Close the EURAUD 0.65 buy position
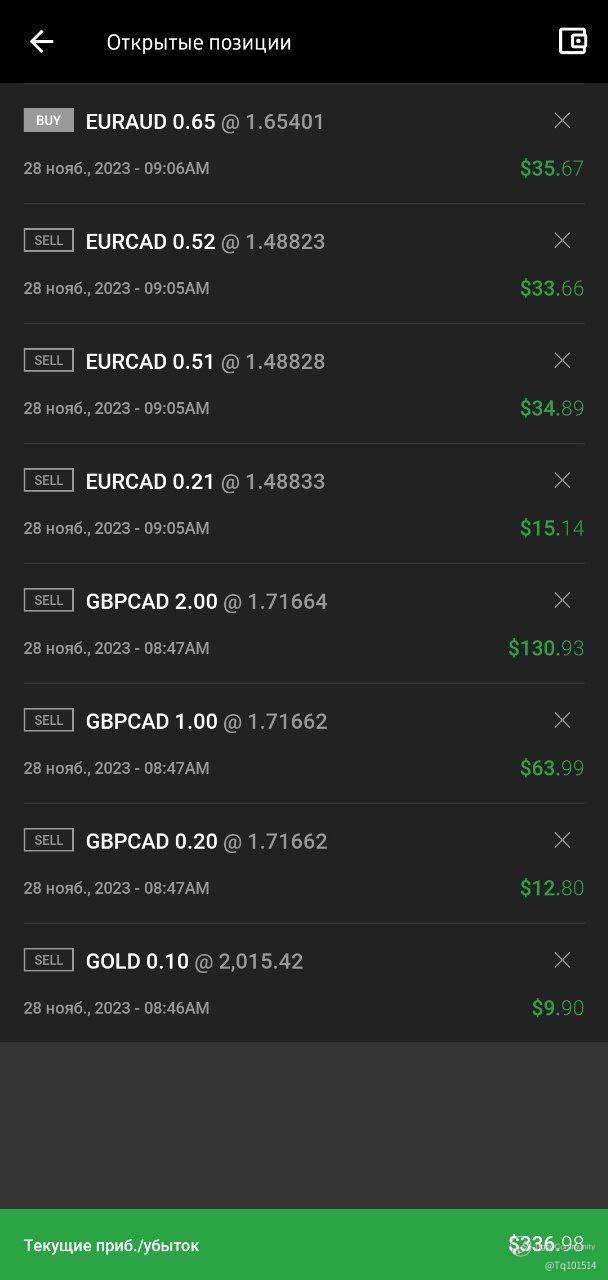 pyautogui.click(x=562, y=121)
